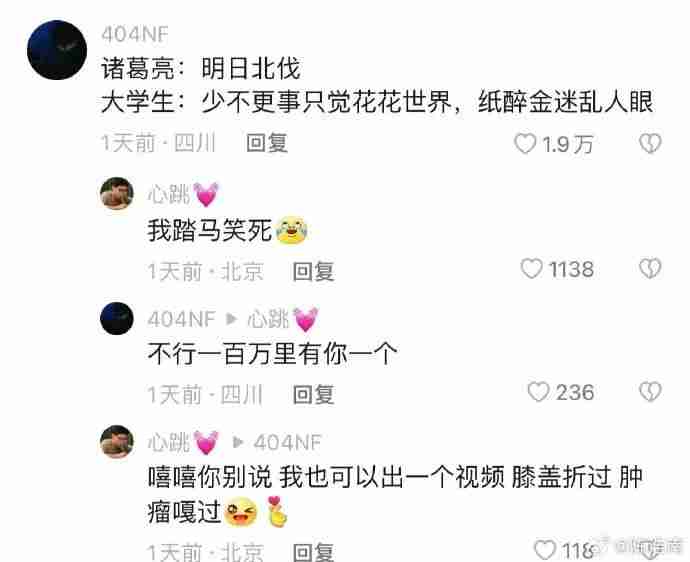Dislike the comment 我踏马笑死

(650, 269)
